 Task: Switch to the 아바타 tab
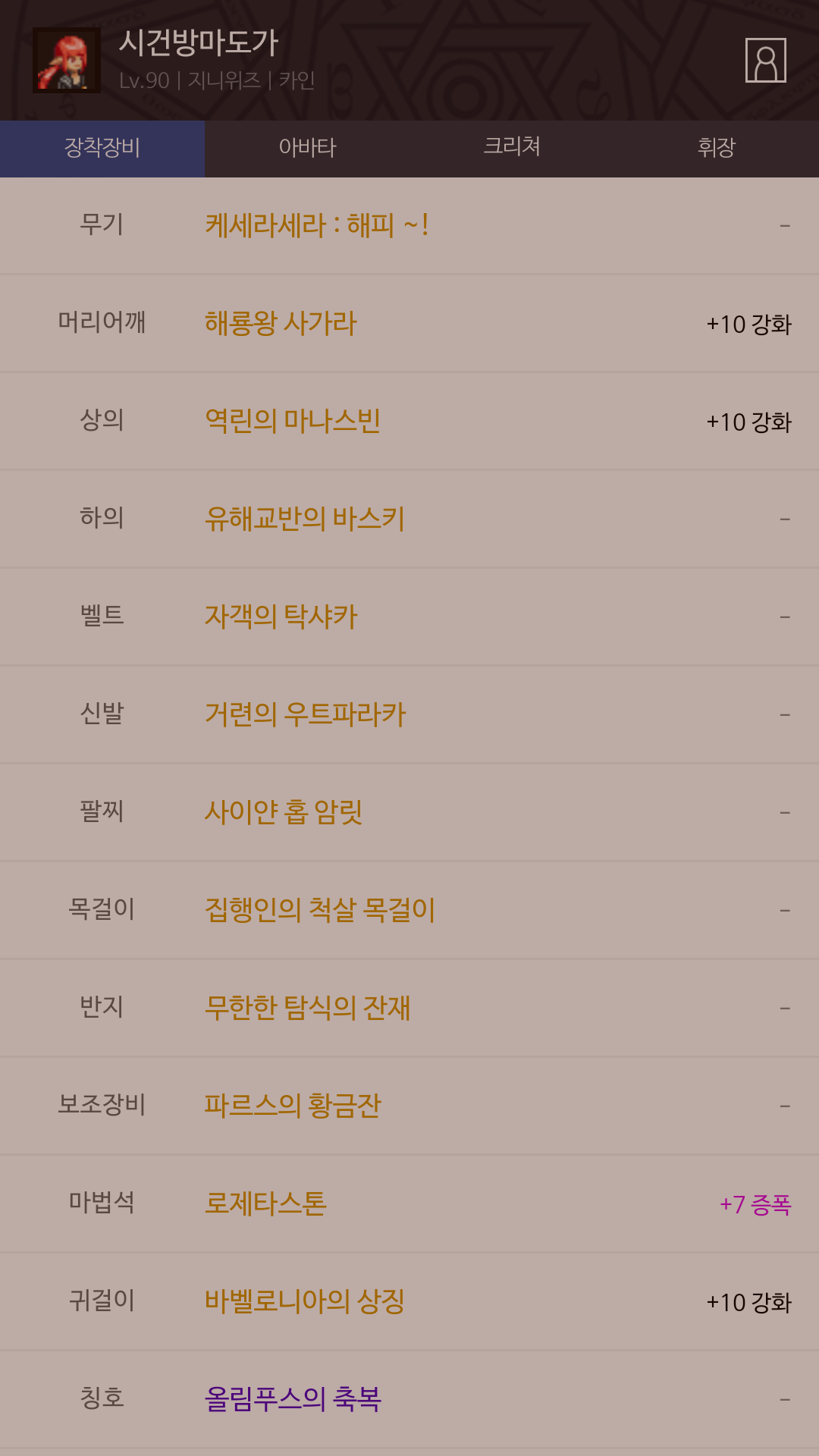coord(307,148)
